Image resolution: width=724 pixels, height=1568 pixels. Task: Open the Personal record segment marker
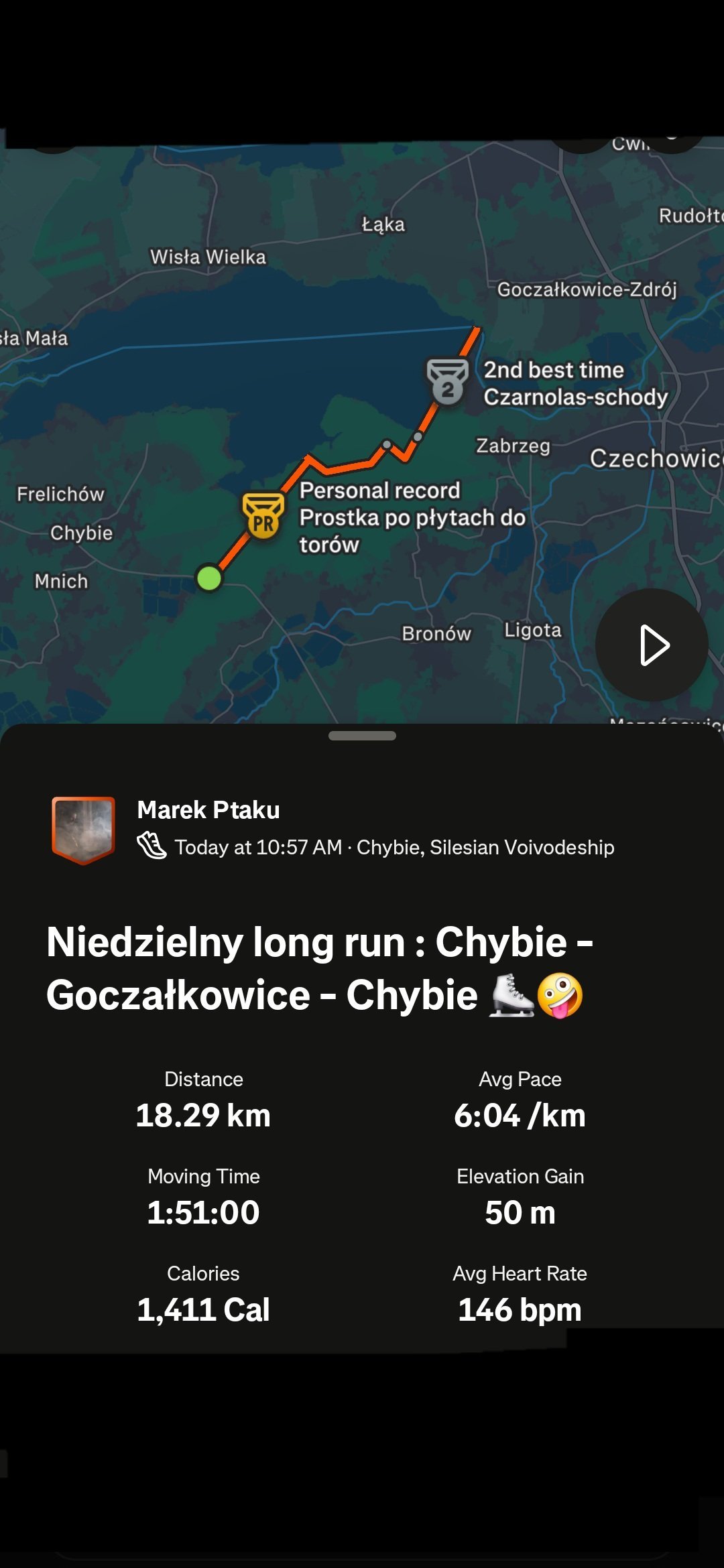(x=263, y=517)
